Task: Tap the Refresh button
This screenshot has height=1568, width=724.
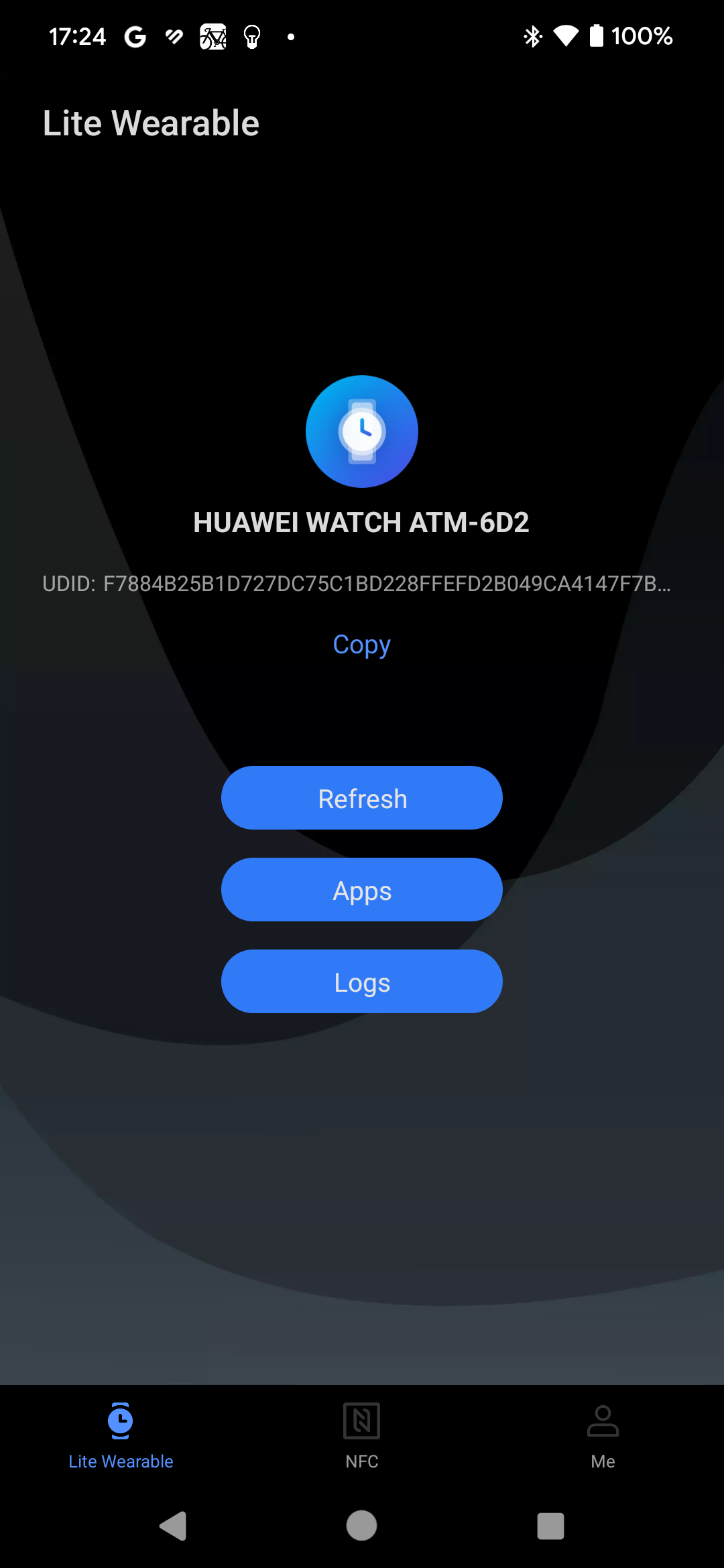Action: pyautogui.click(x=361, y=798)
